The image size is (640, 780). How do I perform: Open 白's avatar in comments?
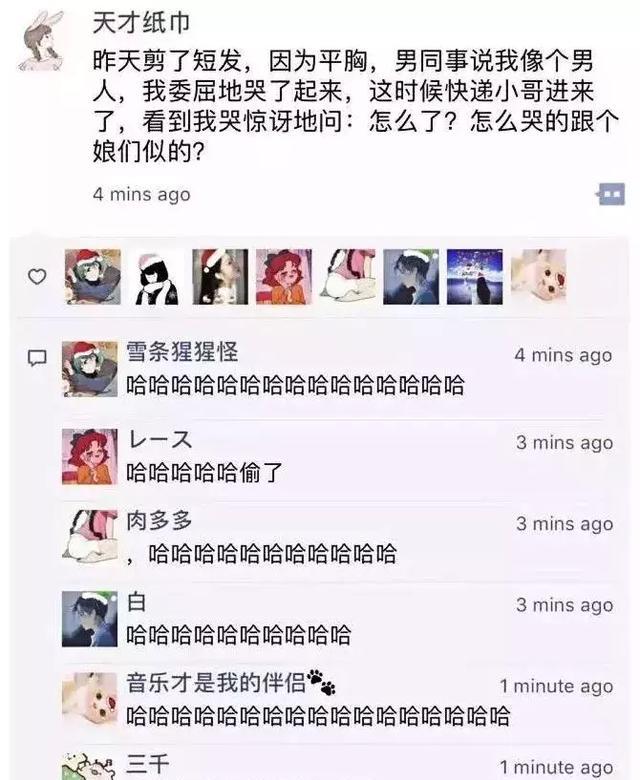[90, 619]
